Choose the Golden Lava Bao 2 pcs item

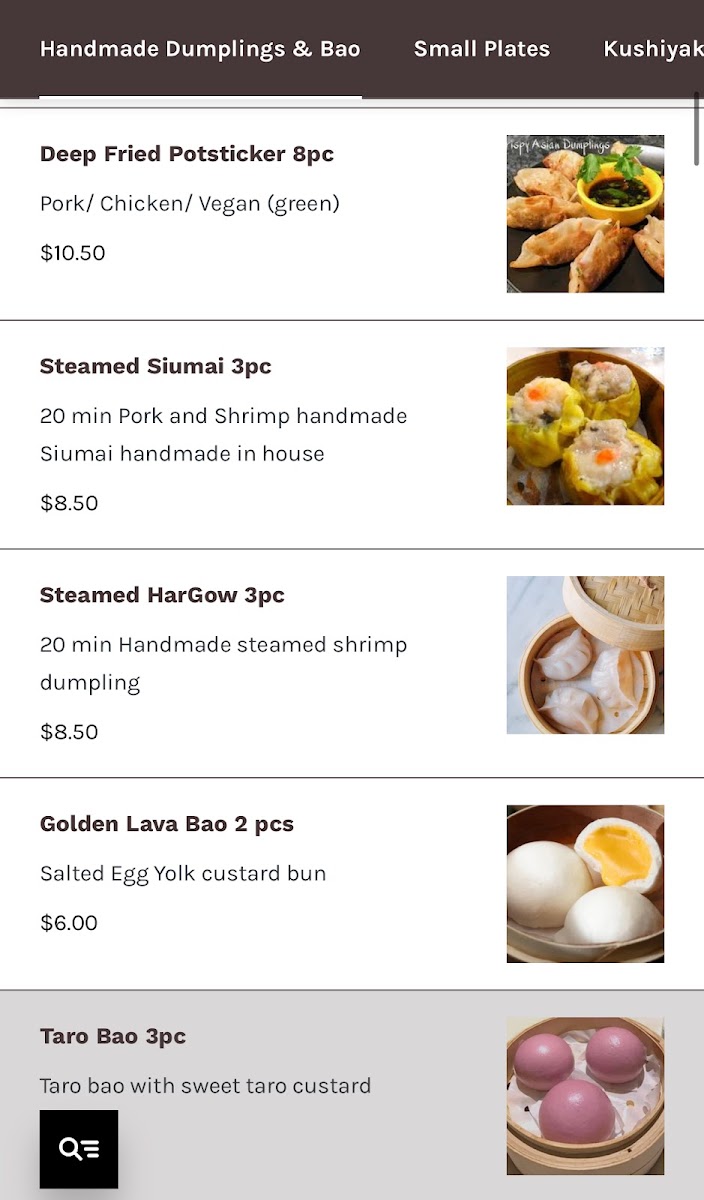click(167, 825)
